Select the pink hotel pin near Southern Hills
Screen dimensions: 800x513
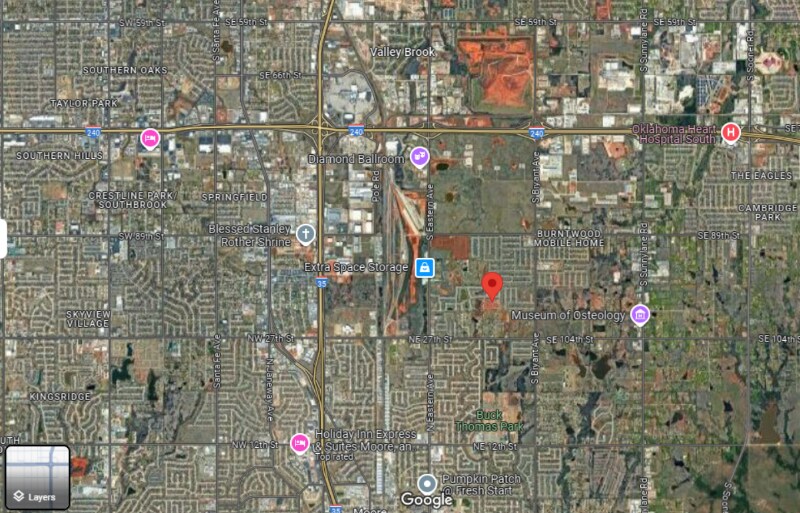click(150, 138)
